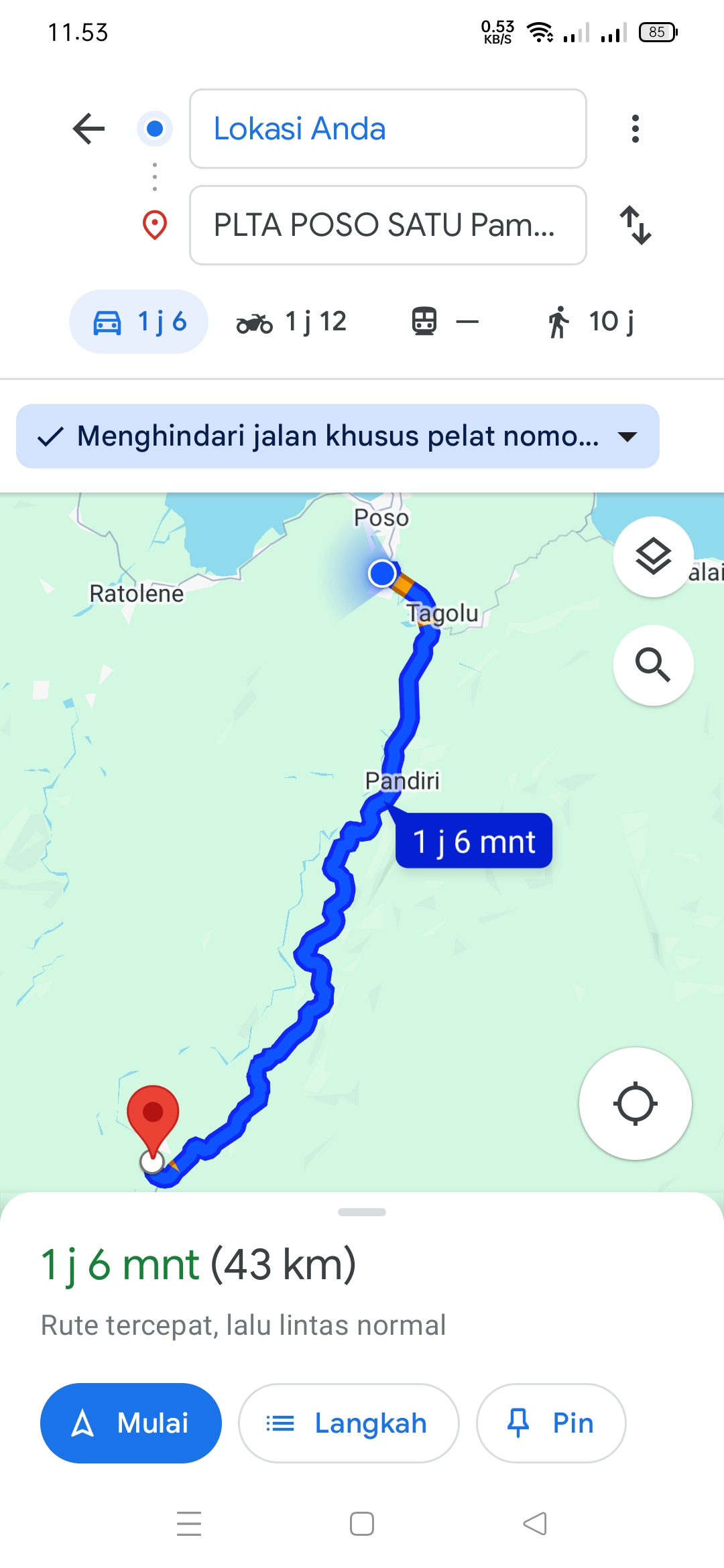The height and width of the screenshot is (1568, 724).
Task: Edit the PLTA POSO SATU destination field
Action: 388,225
